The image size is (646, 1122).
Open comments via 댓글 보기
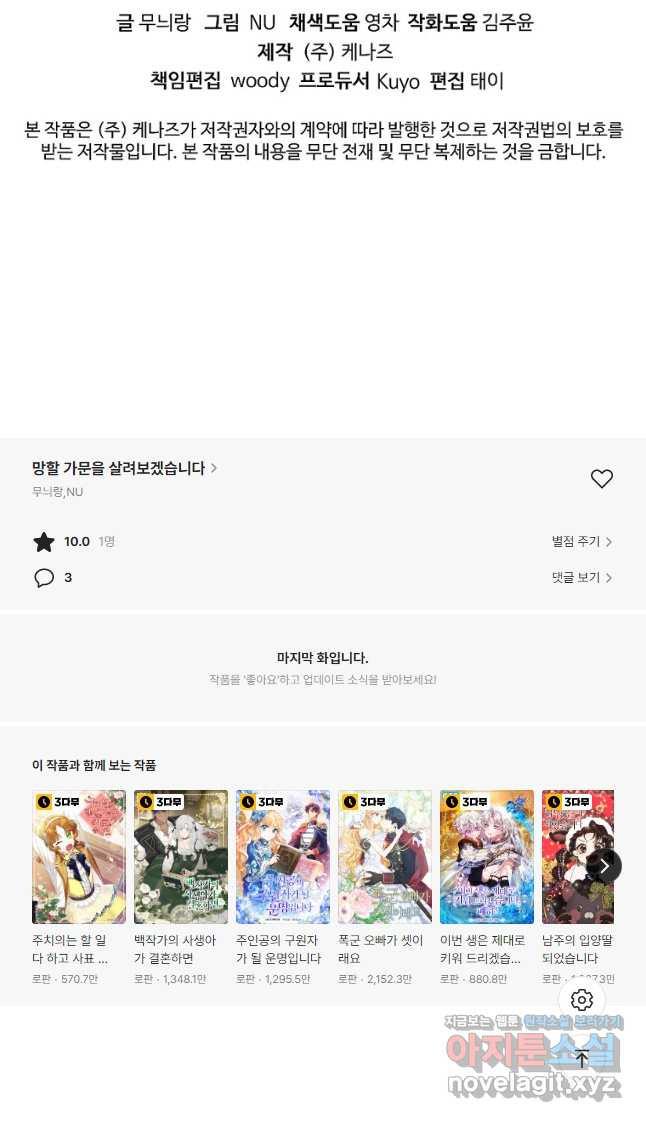coord(581,578)
